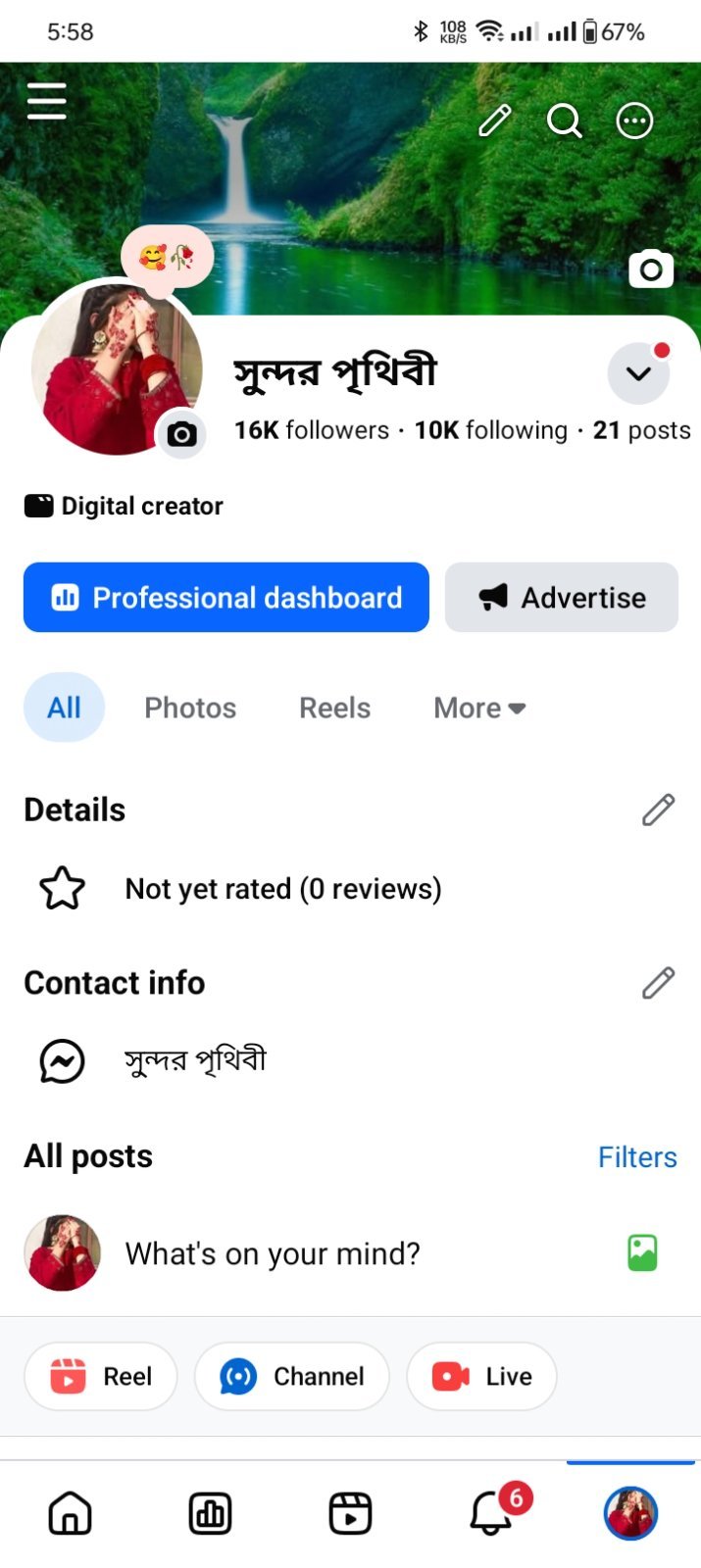
Task: Start a Live video
Action: point(481,1376)
